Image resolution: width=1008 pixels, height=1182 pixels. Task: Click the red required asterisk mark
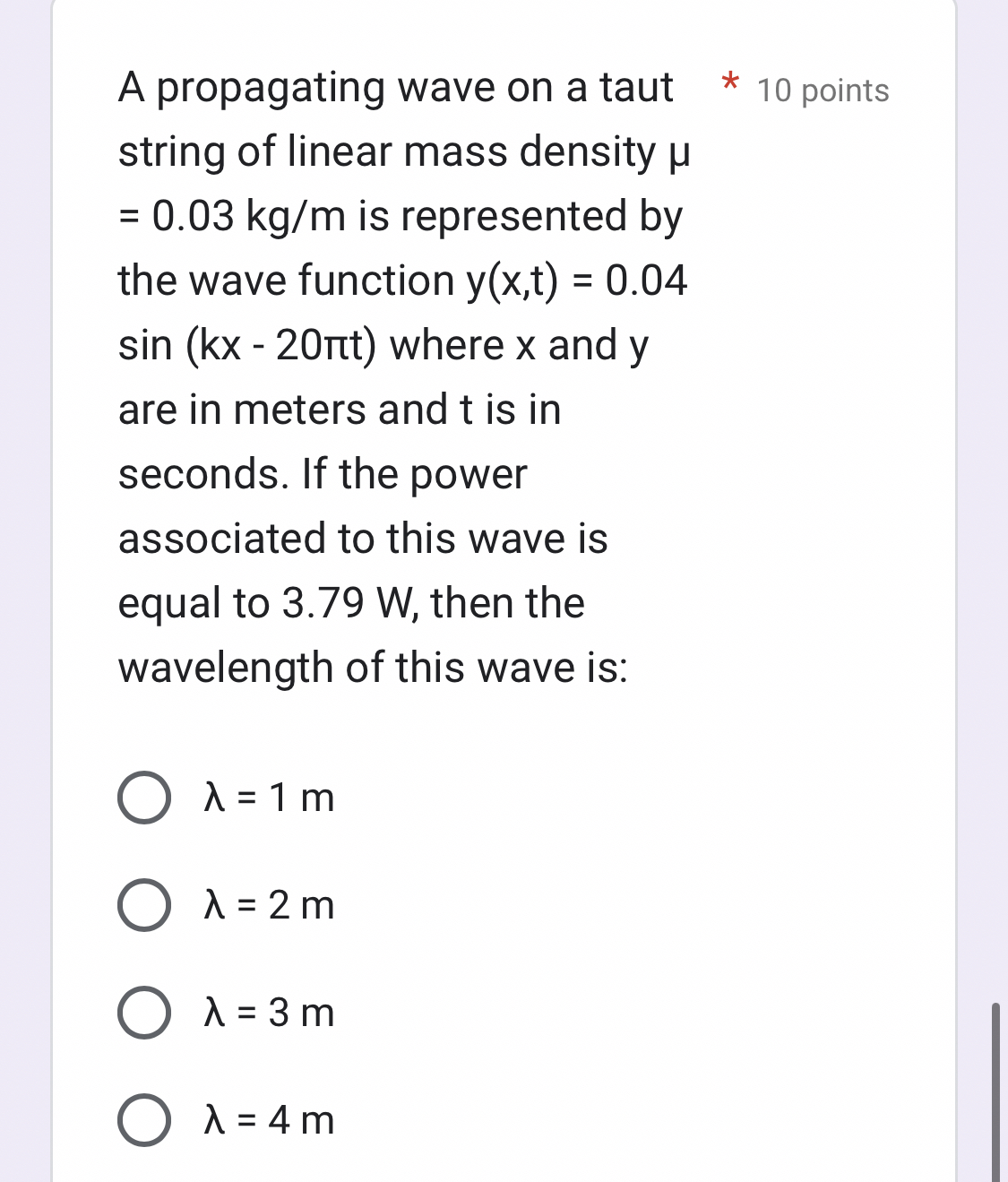(x=730, y=85)
